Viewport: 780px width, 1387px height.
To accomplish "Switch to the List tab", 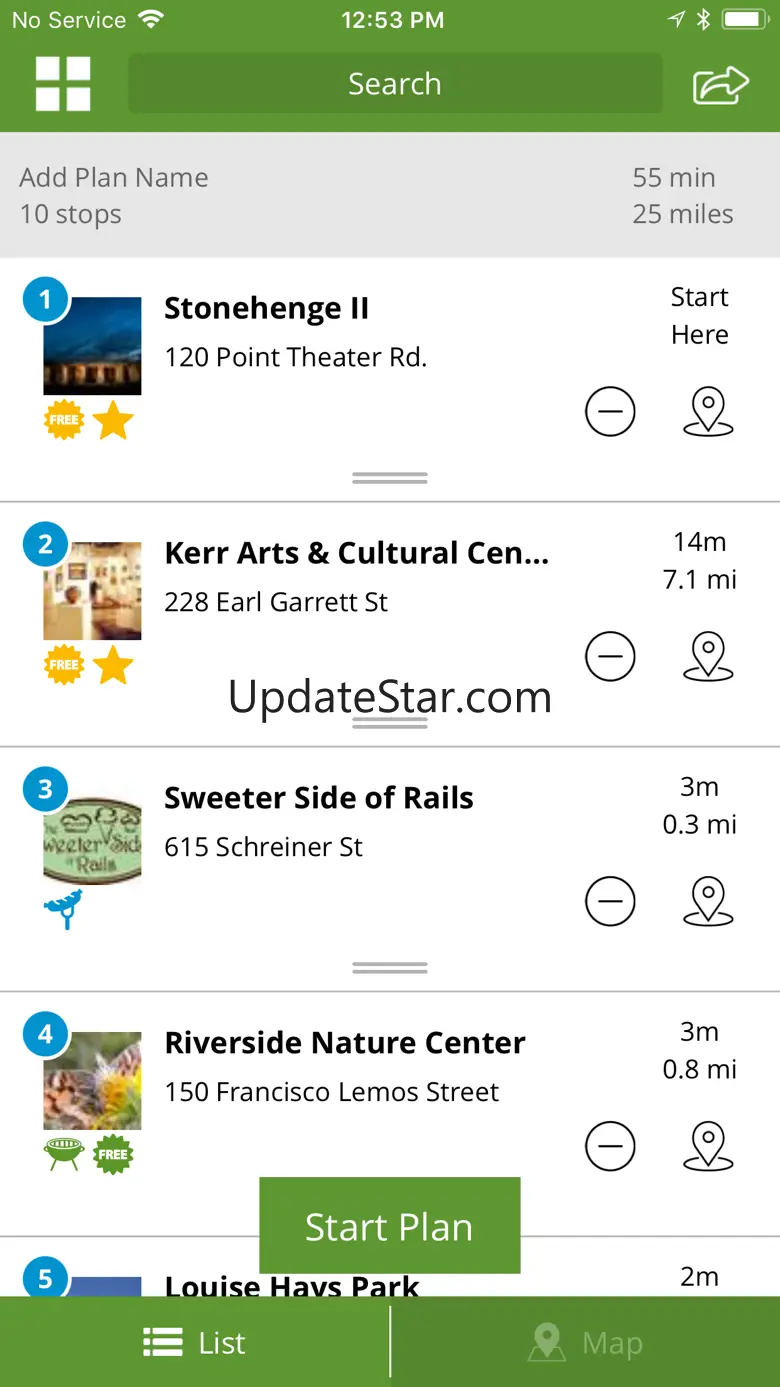I will [195, 1343].
